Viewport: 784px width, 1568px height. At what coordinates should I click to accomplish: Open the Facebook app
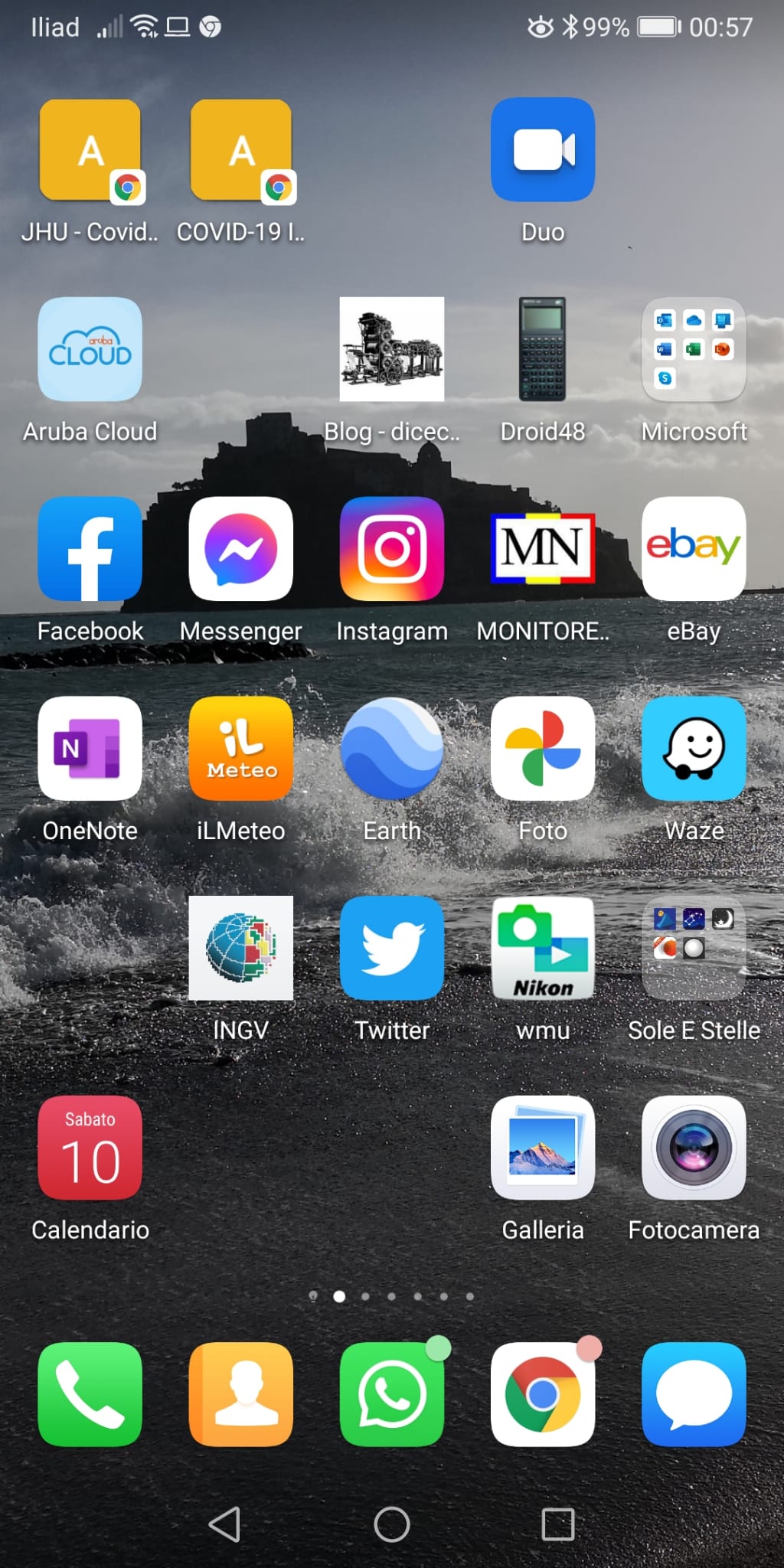coord(90,548)
